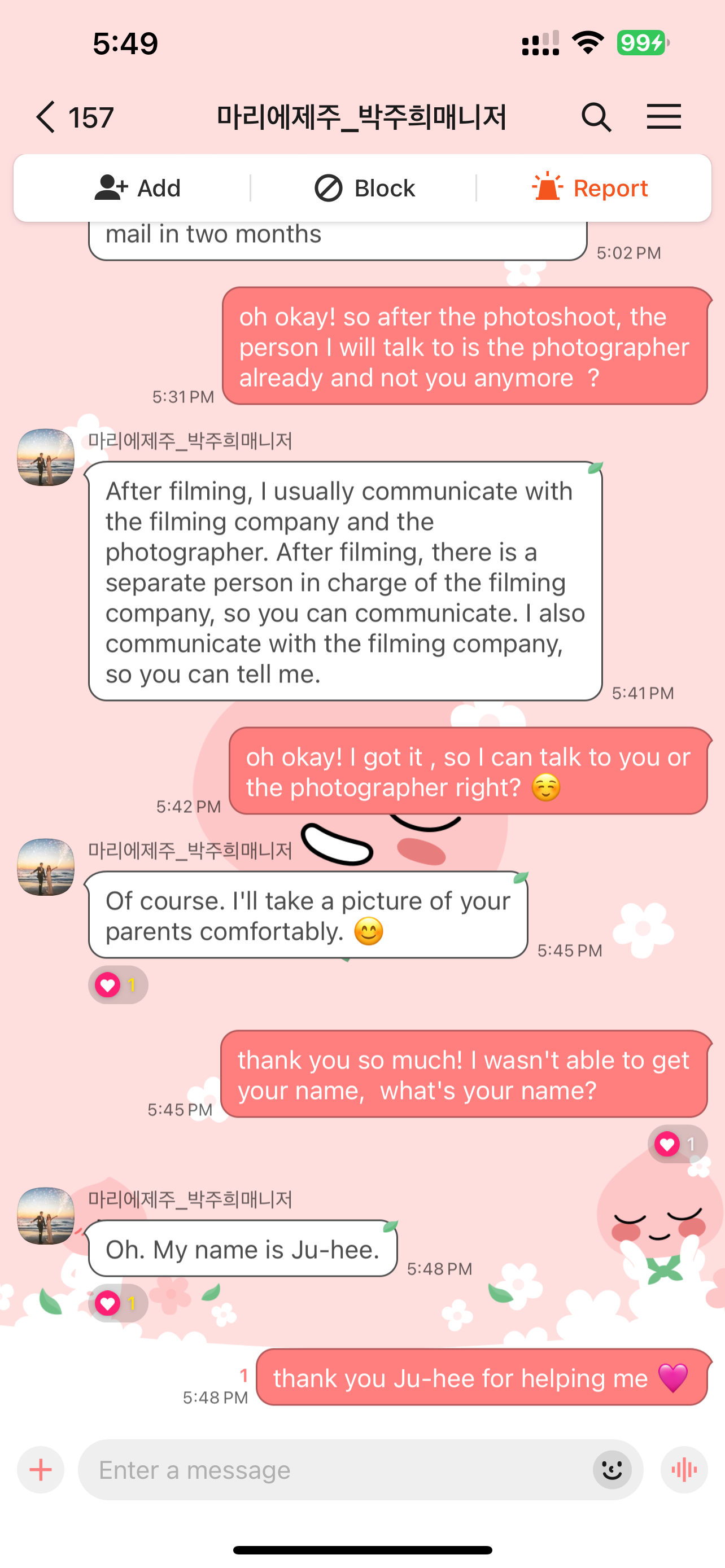This screenshot has height=1568, width=725.
Task: Focus the Enter a message field
Action: [x=341, y=1470]
